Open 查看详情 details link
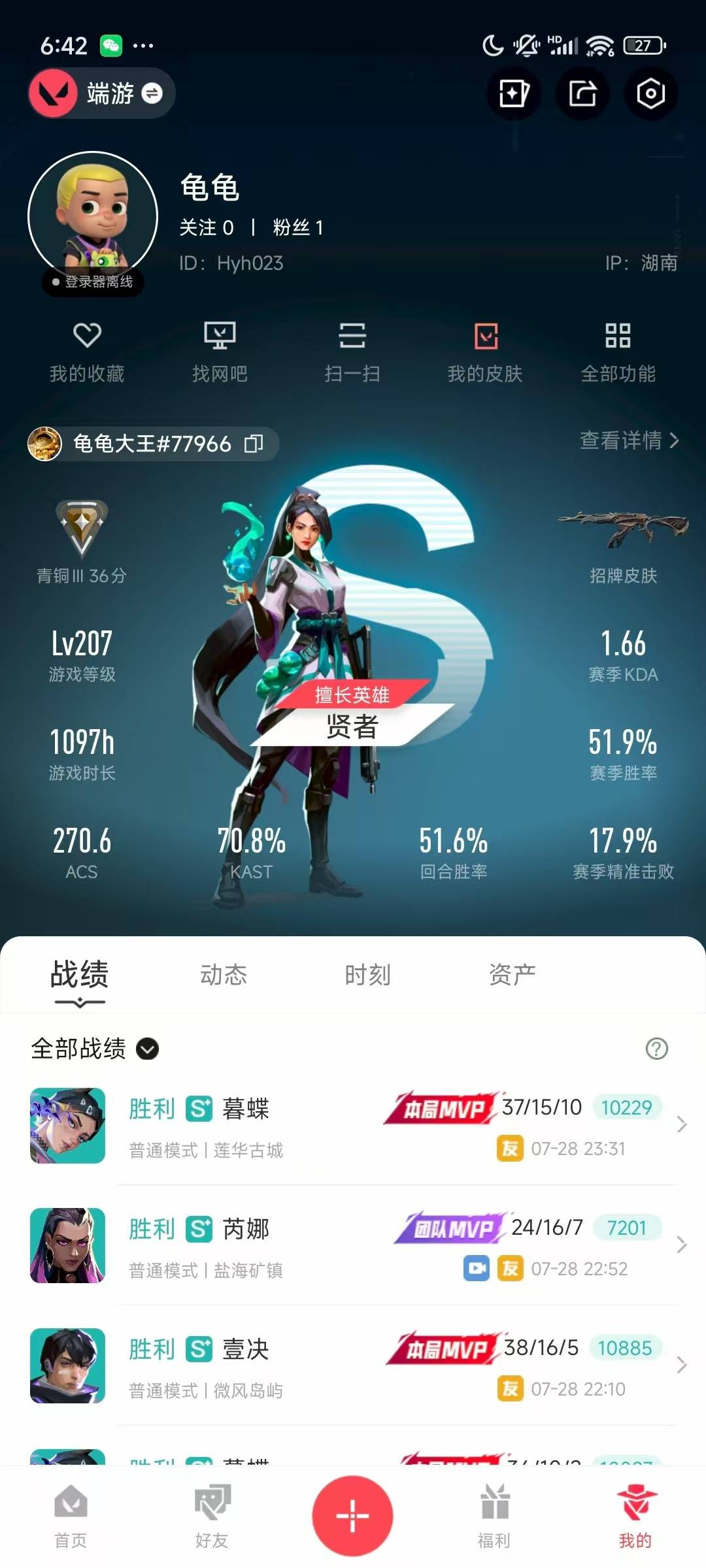Screen dimensions: 706x1568 coord(629,440)
